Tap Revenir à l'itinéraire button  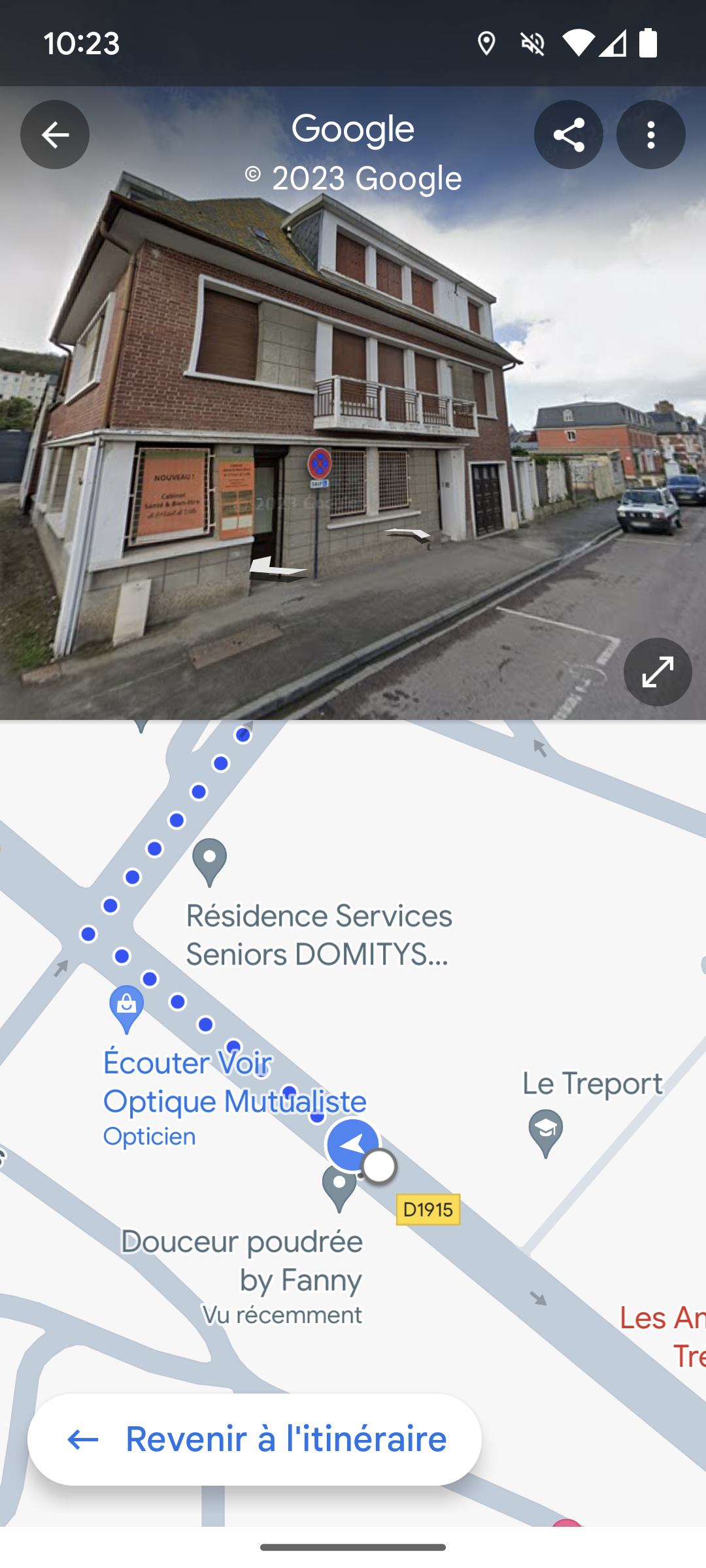coord(254,1439)
